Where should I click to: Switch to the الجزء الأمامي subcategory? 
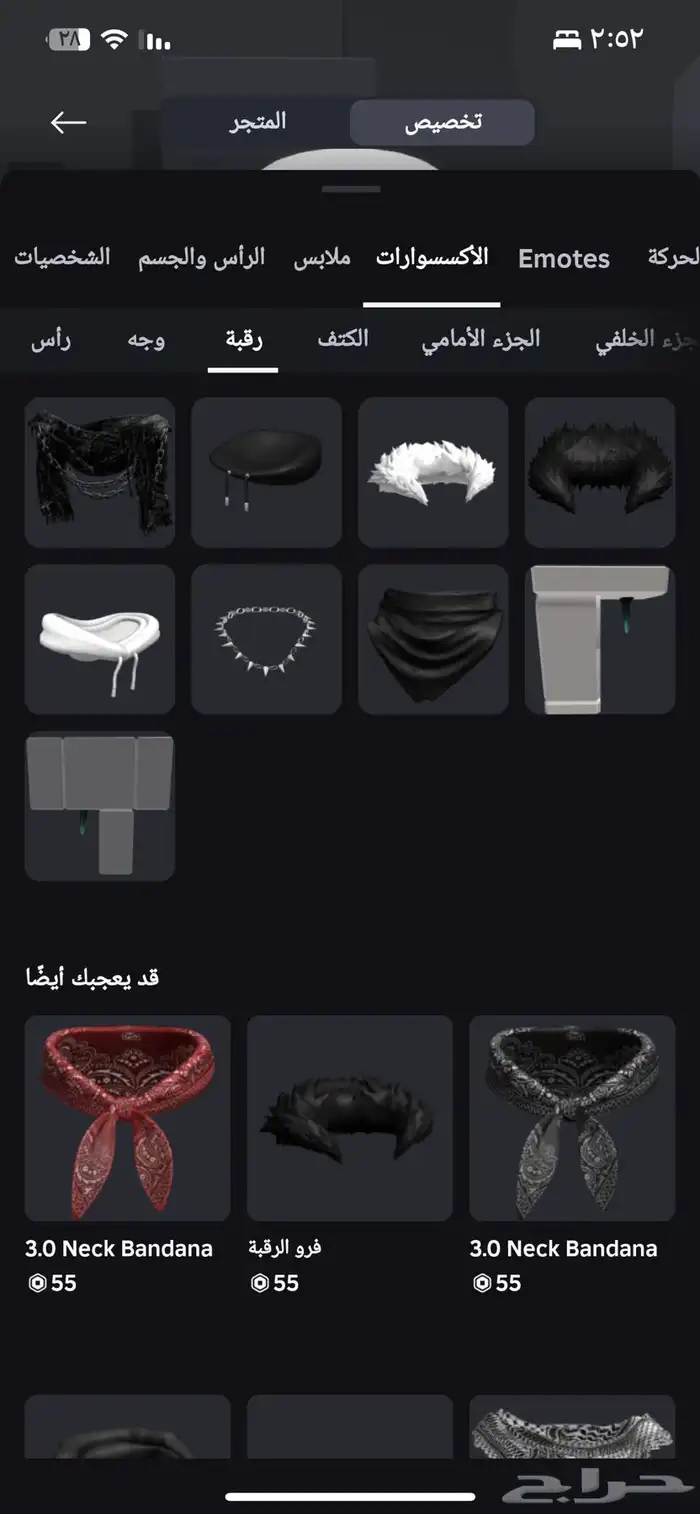480,339
